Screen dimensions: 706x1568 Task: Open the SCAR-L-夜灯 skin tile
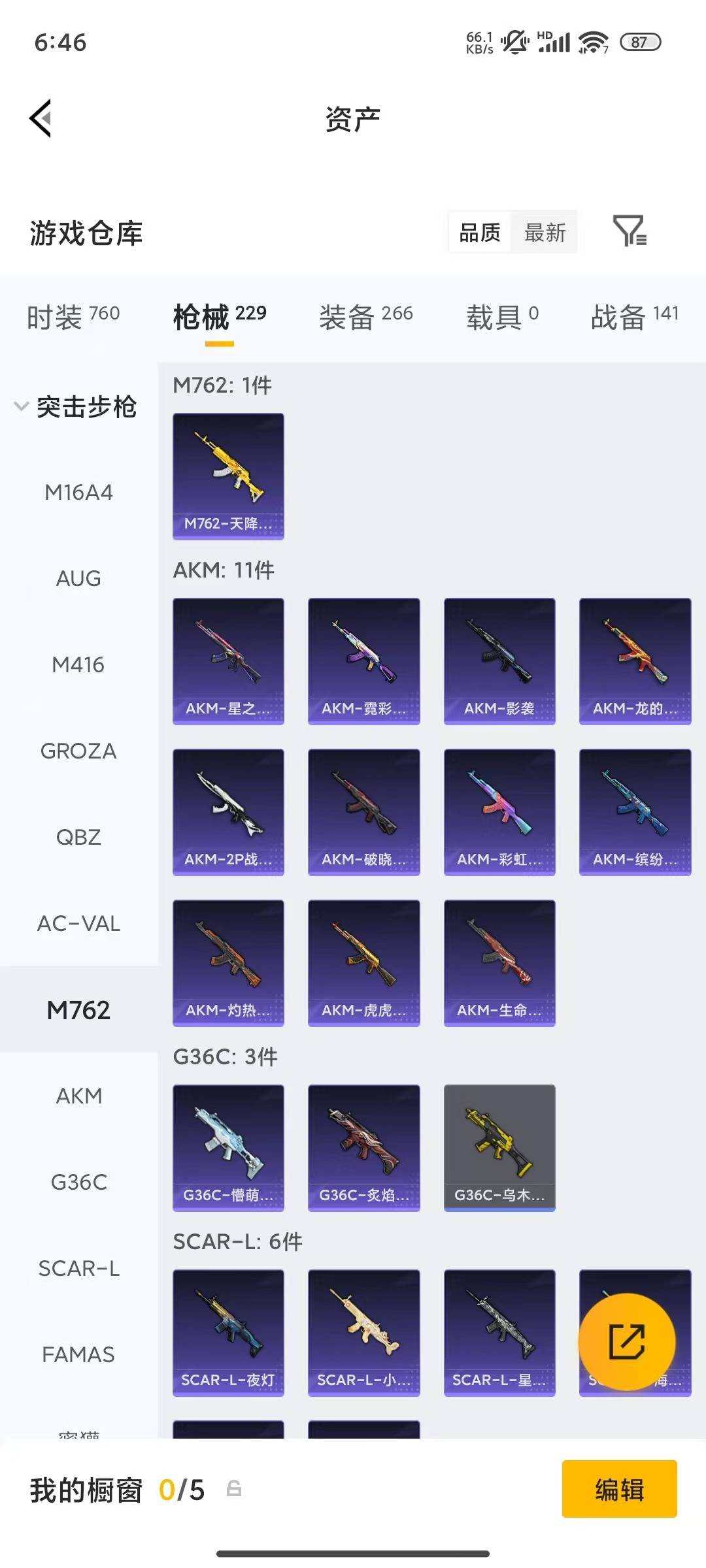pos(228,1333)
